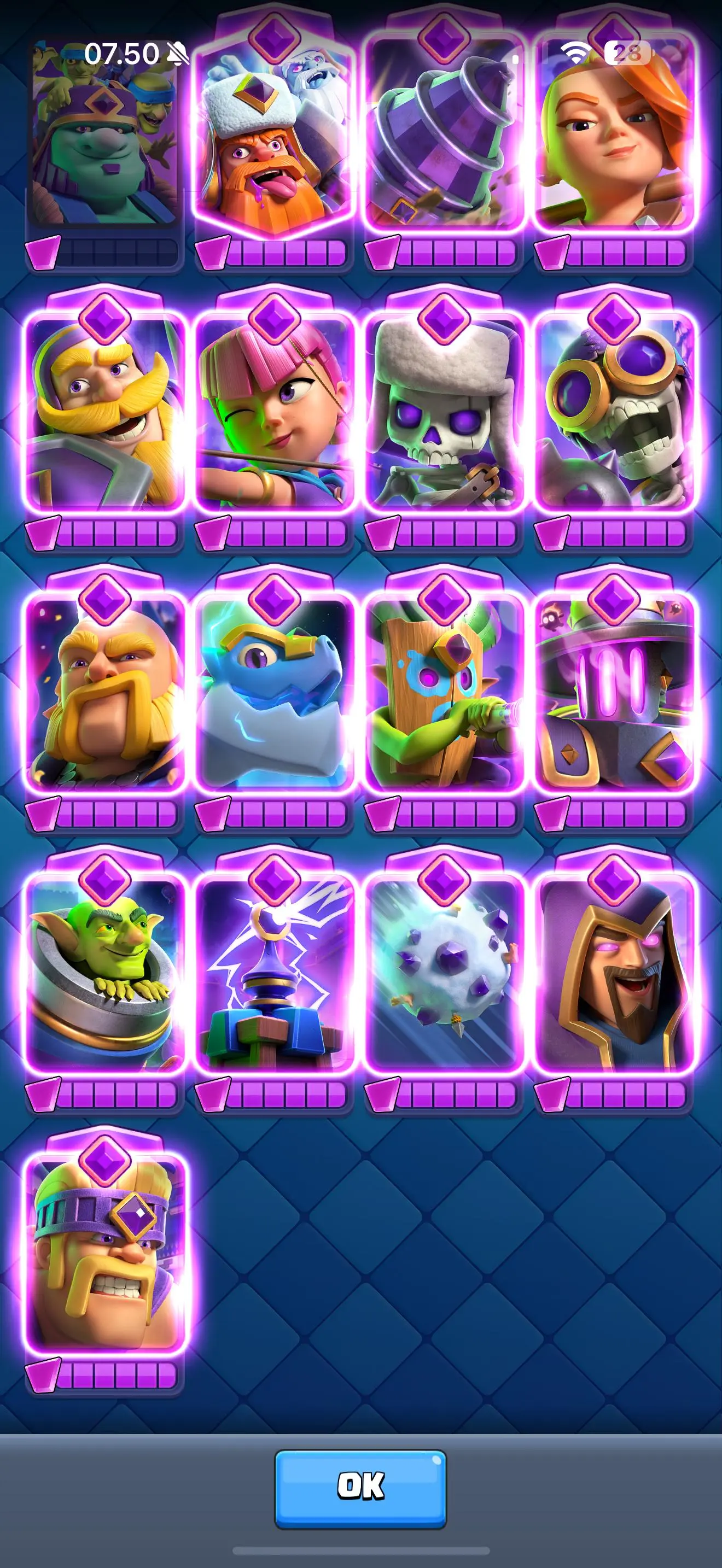Select the pink-haired Archers card
This screenshot has width=722, height=1568.
point(273,414)
